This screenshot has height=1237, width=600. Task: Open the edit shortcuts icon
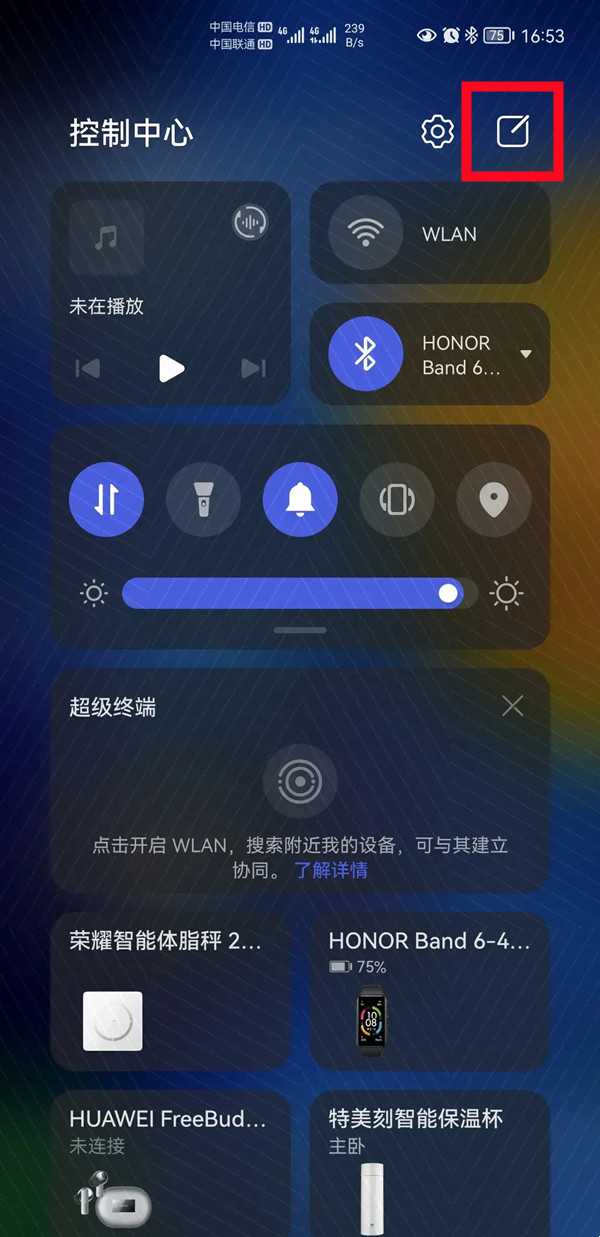click(x=513, y=132)
